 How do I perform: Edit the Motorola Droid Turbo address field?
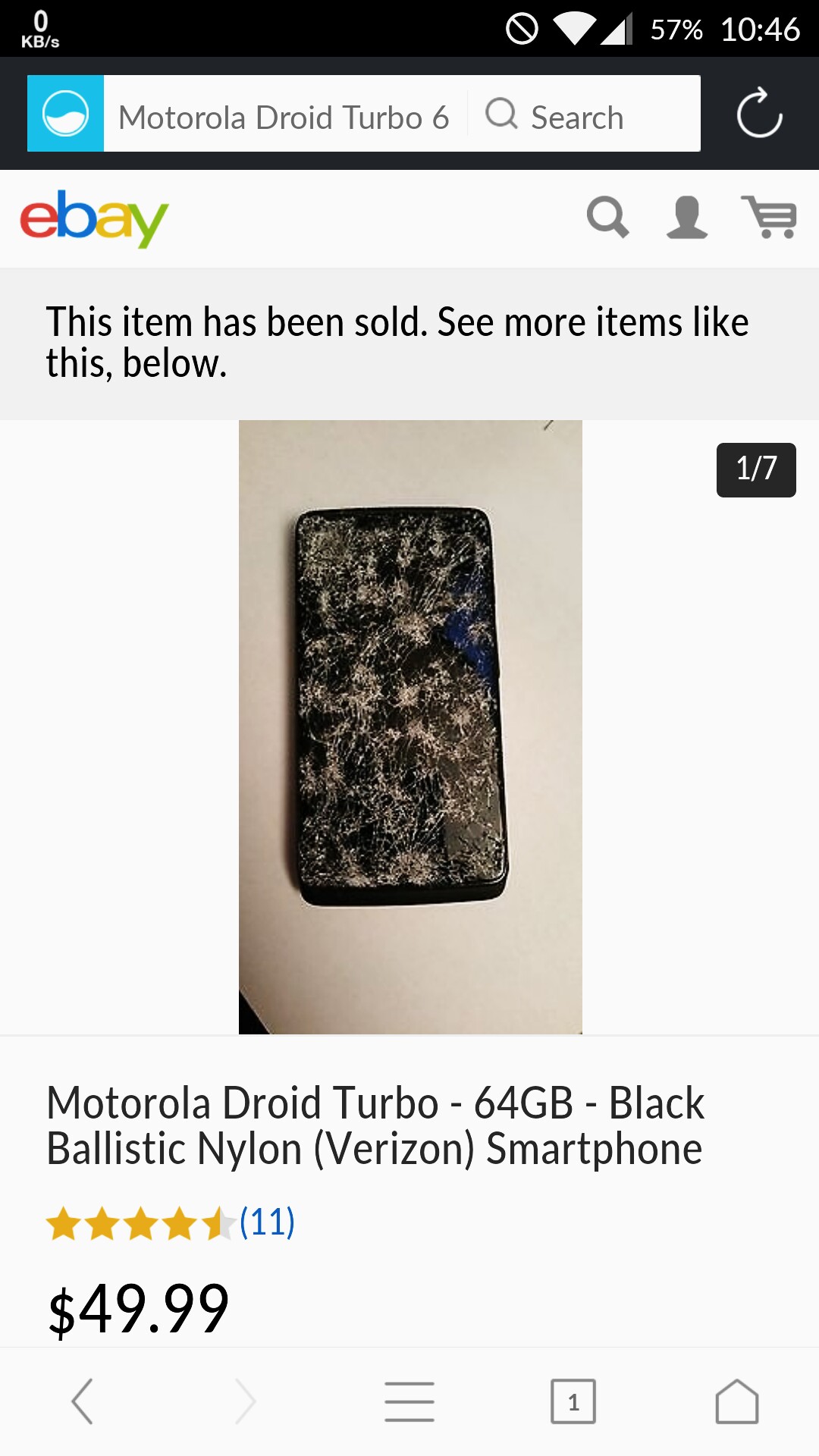[x=284, y=118]
